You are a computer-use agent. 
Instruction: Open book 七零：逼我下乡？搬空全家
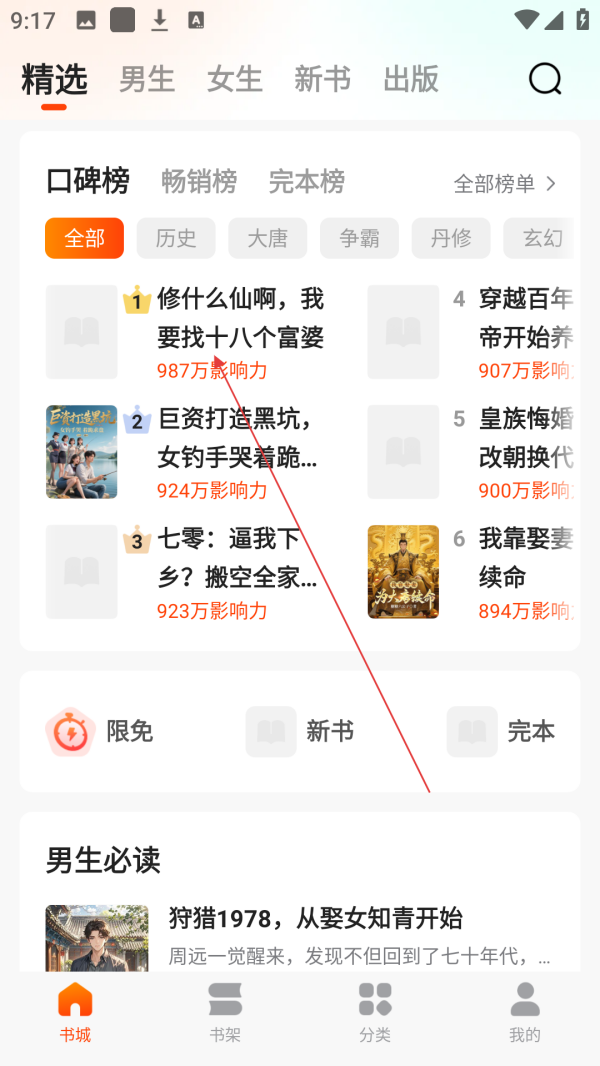[237, 558]
